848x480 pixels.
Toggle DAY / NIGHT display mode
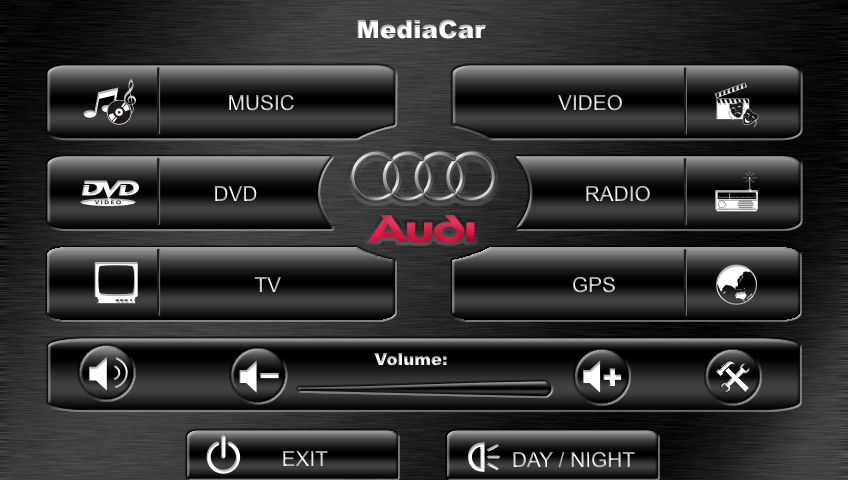[x=552, y=458]
